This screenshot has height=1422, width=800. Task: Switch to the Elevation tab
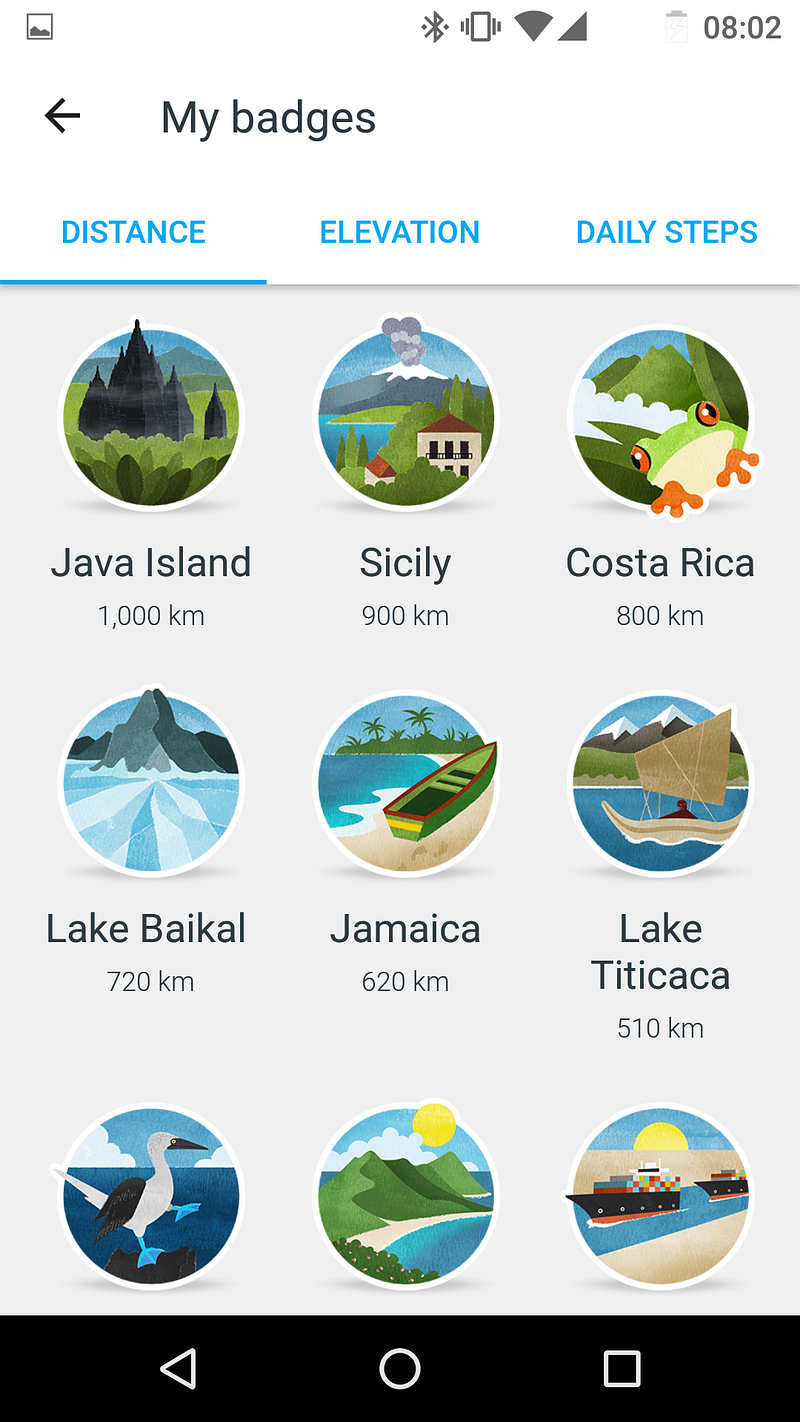click(400, 232)
